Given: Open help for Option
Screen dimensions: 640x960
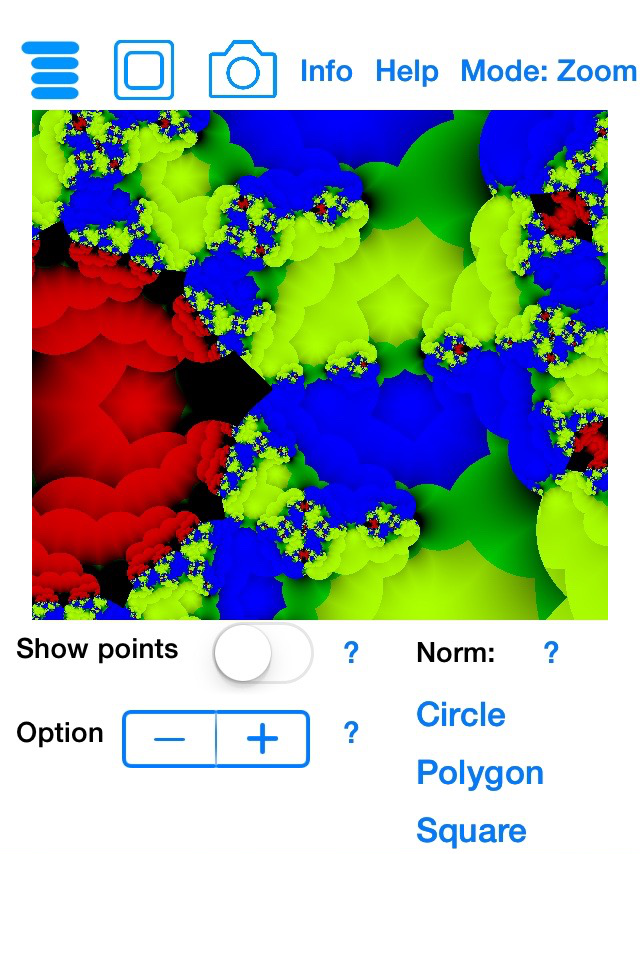Looking at the screenshot, I should 351,733.
